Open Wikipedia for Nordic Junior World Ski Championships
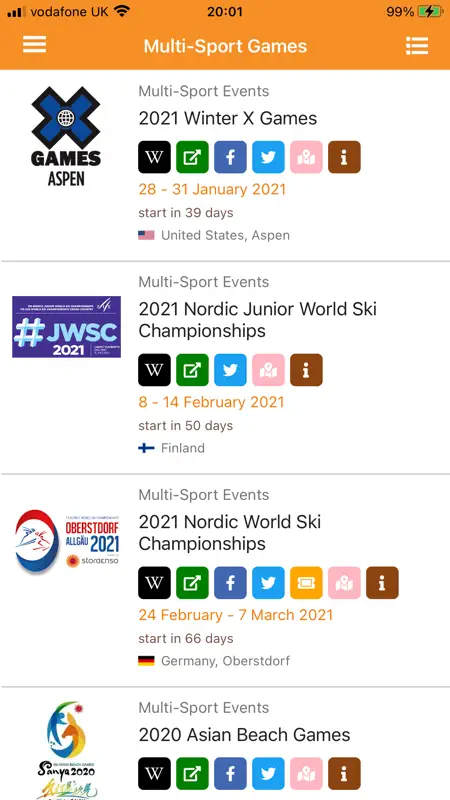 coord(154,370)
